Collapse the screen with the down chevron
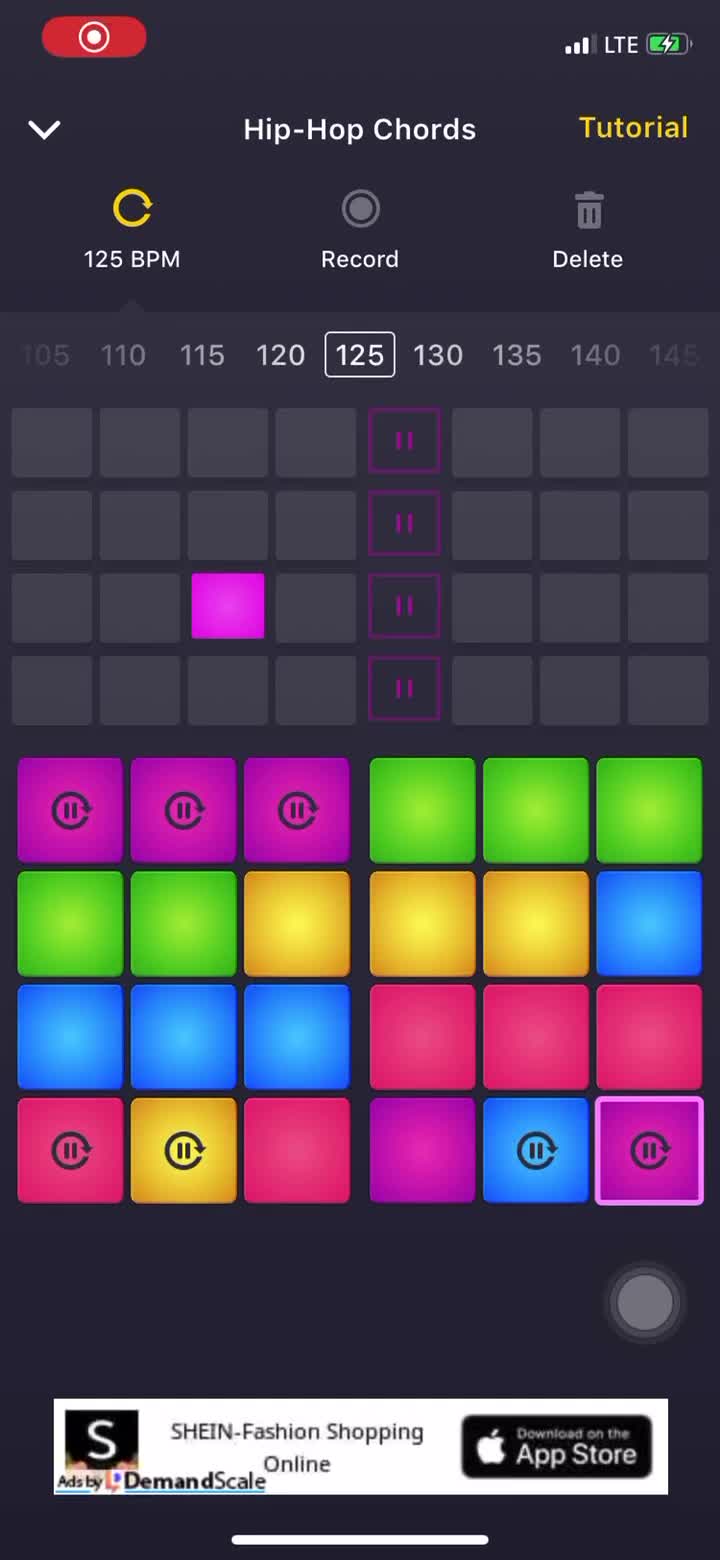This screenshot has width=720, height=1560. [45, 129]
